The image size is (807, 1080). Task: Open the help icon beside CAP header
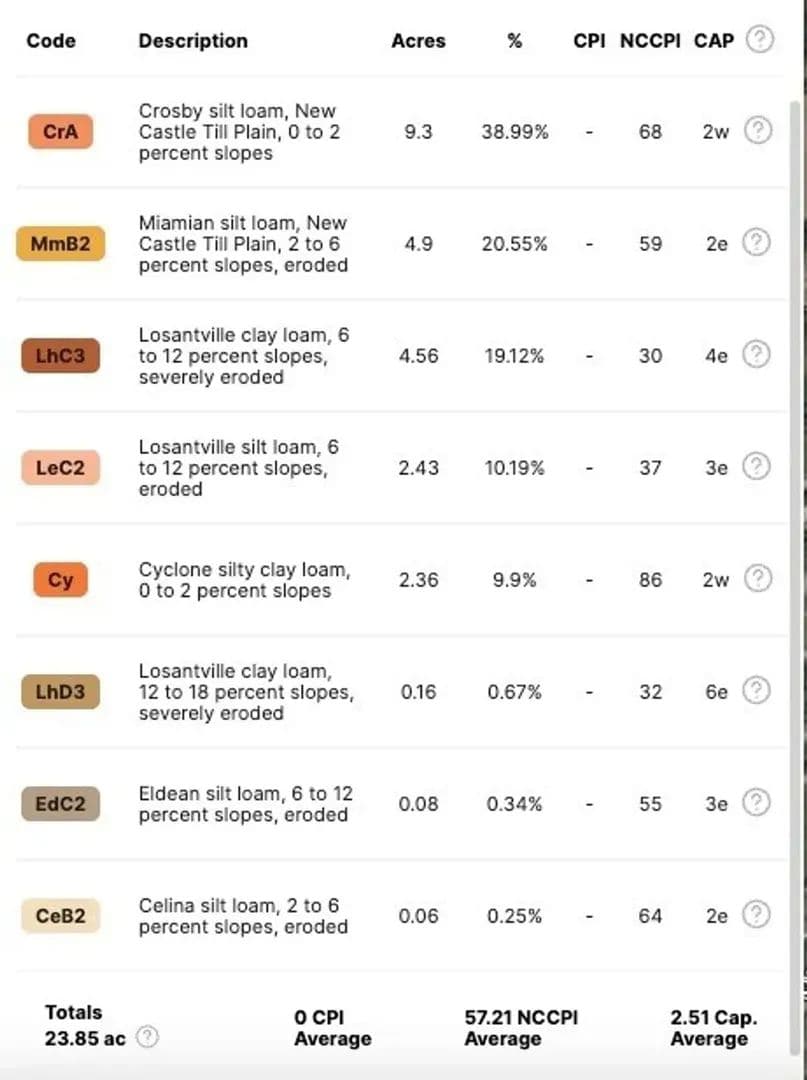(760, 40)
